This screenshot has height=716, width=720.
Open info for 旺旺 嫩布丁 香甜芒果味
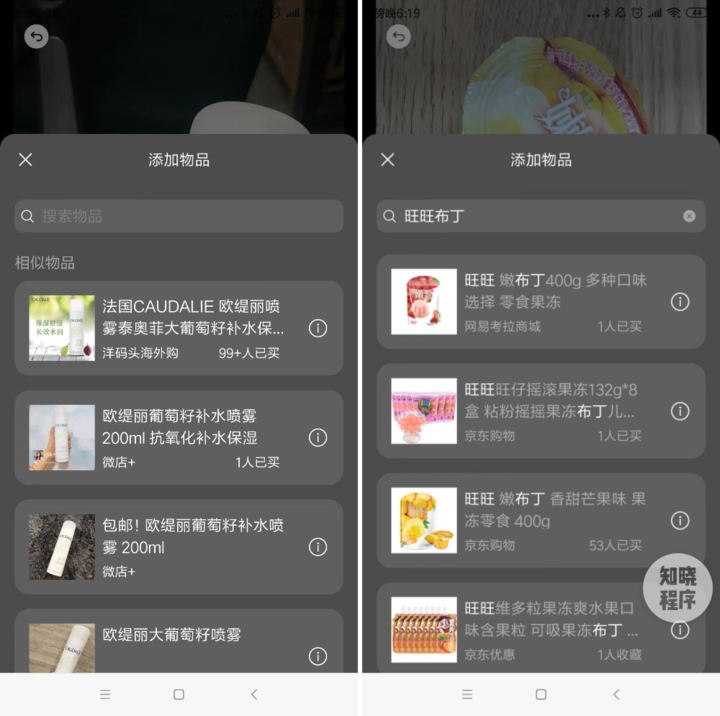[x=680, y=520]
